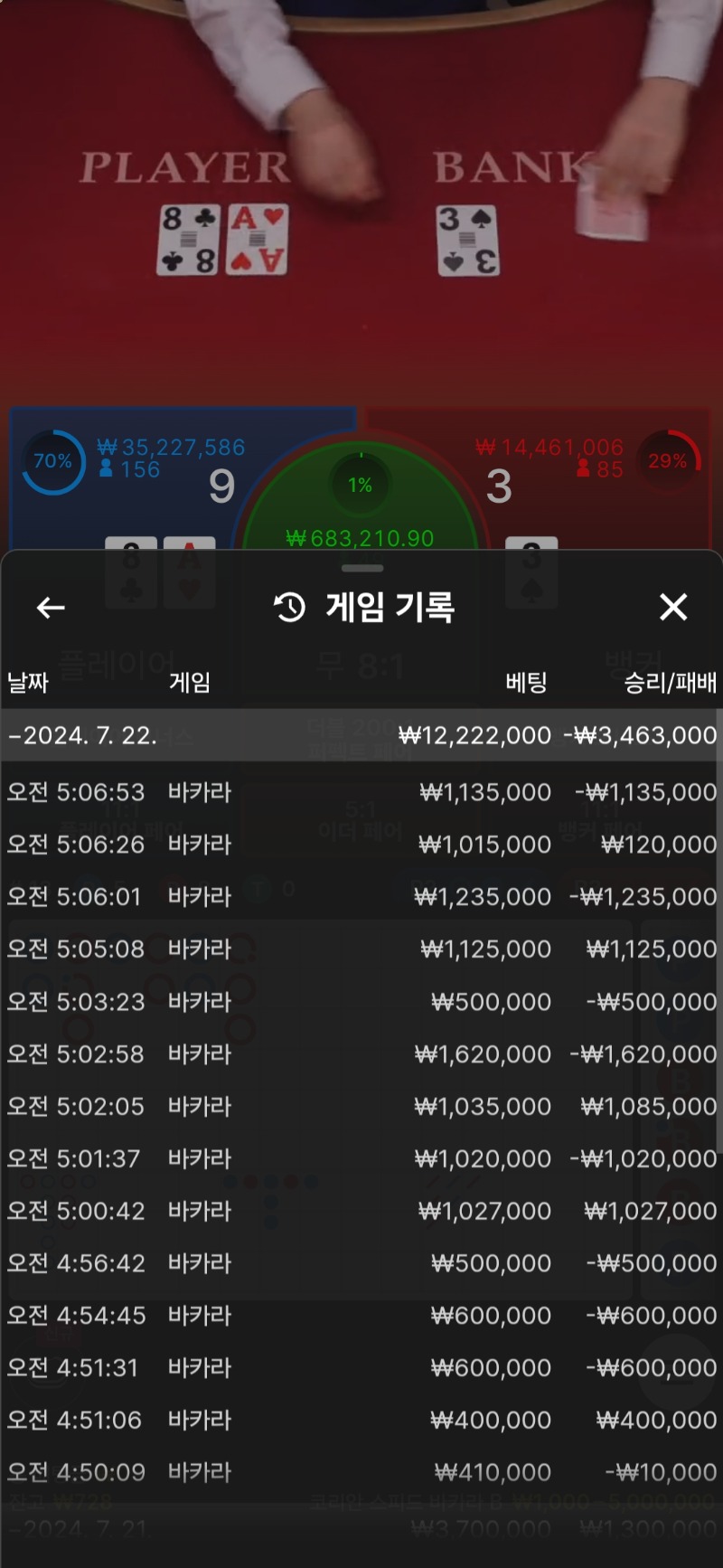Open the 오전 5:03:23 바카라 record
Viewport: 723px width, 1568px height.
360,1002
